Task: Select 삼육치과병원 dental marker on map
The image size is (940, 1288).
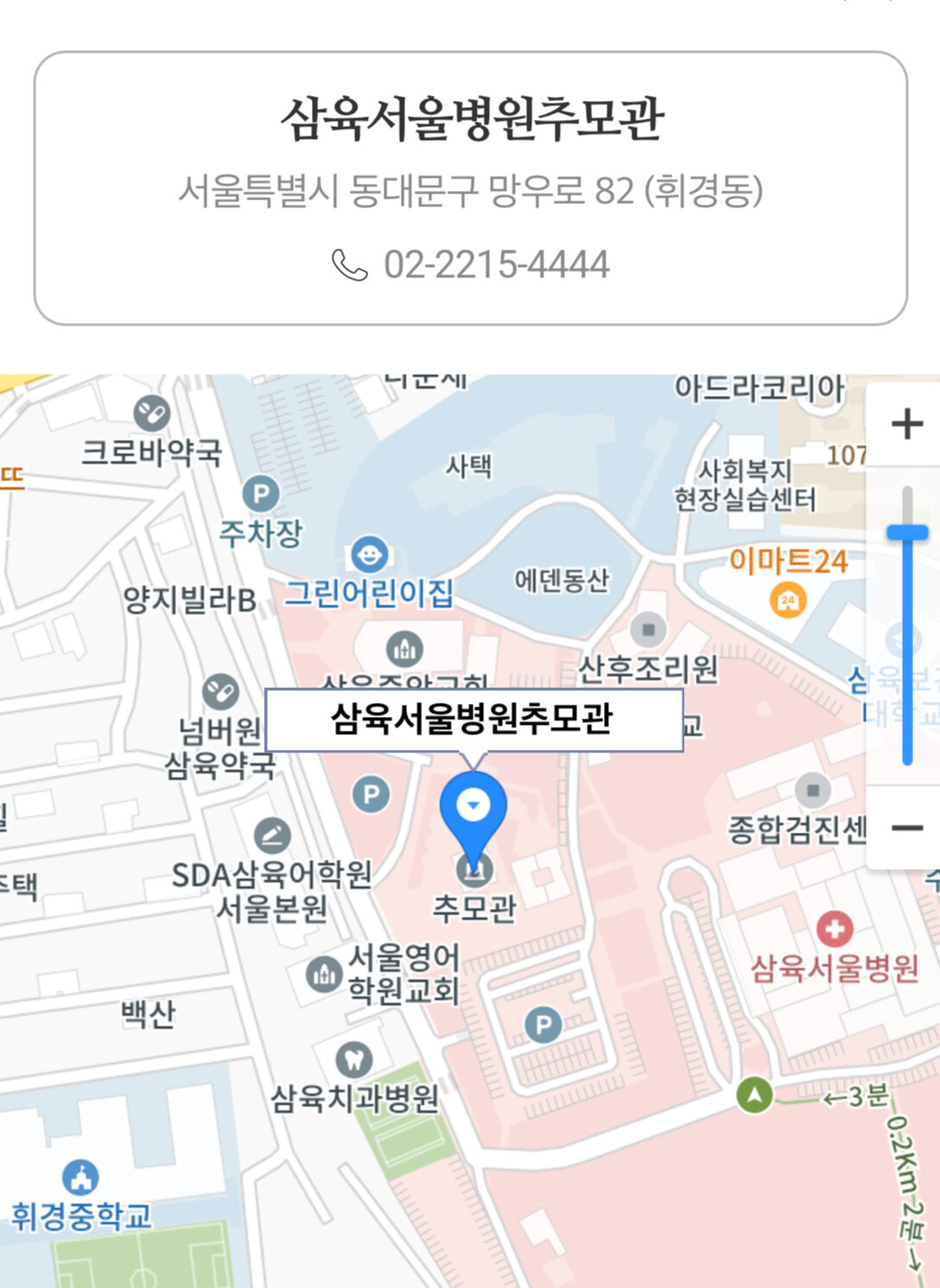Action: point(354,1058)
